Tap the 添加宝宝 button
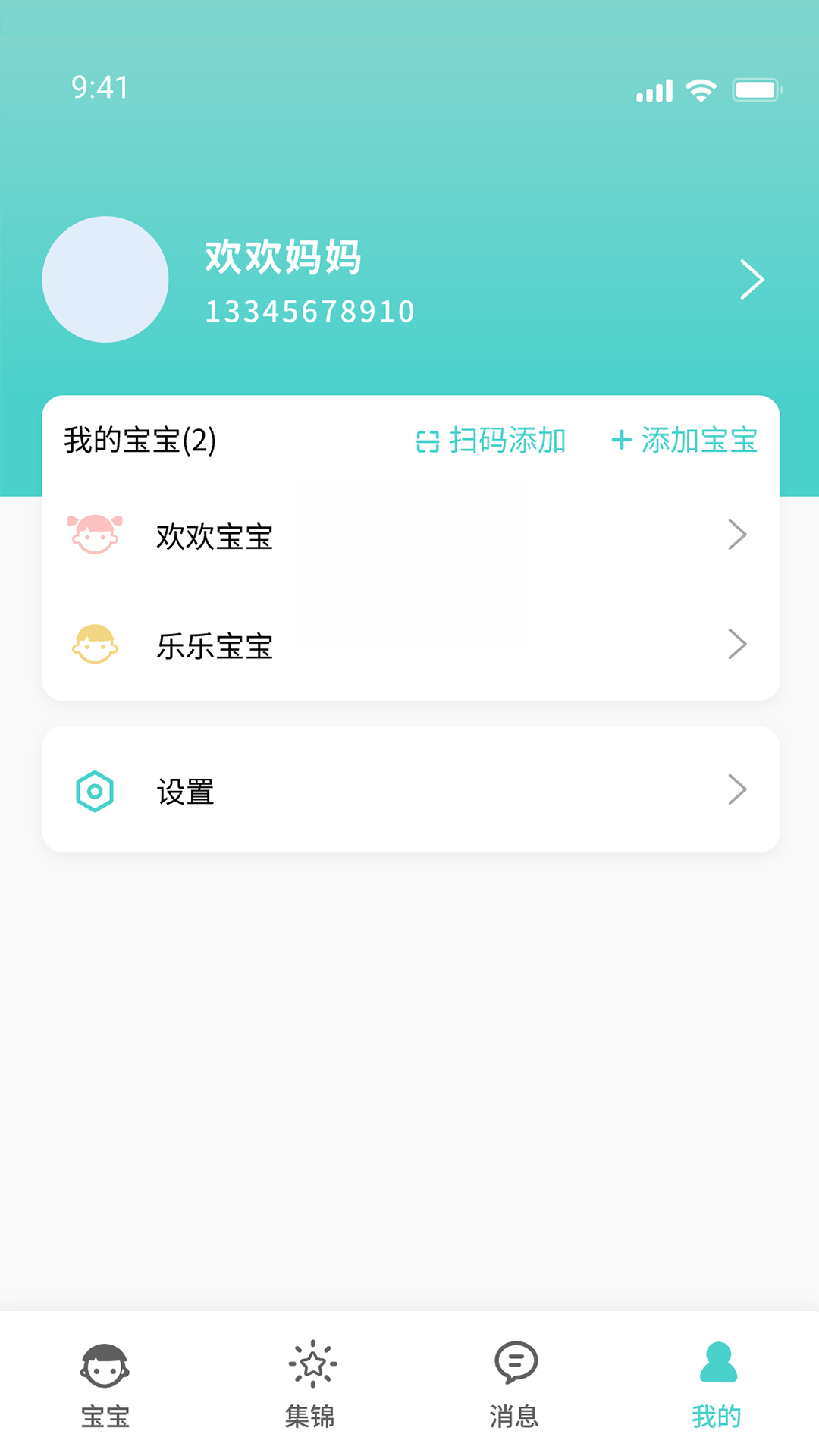 (x=699, y=441)
